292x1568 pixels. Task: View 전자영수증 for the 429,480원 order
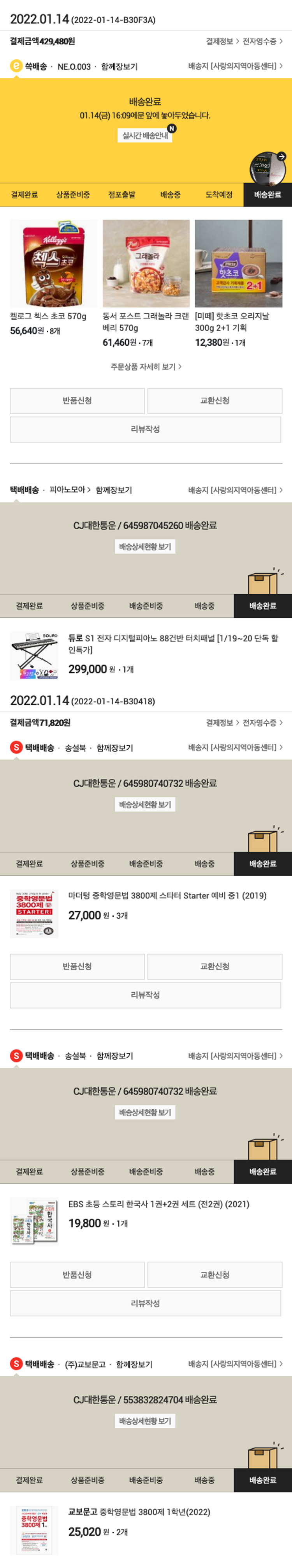pyautogui.click(x=262, y=41)
